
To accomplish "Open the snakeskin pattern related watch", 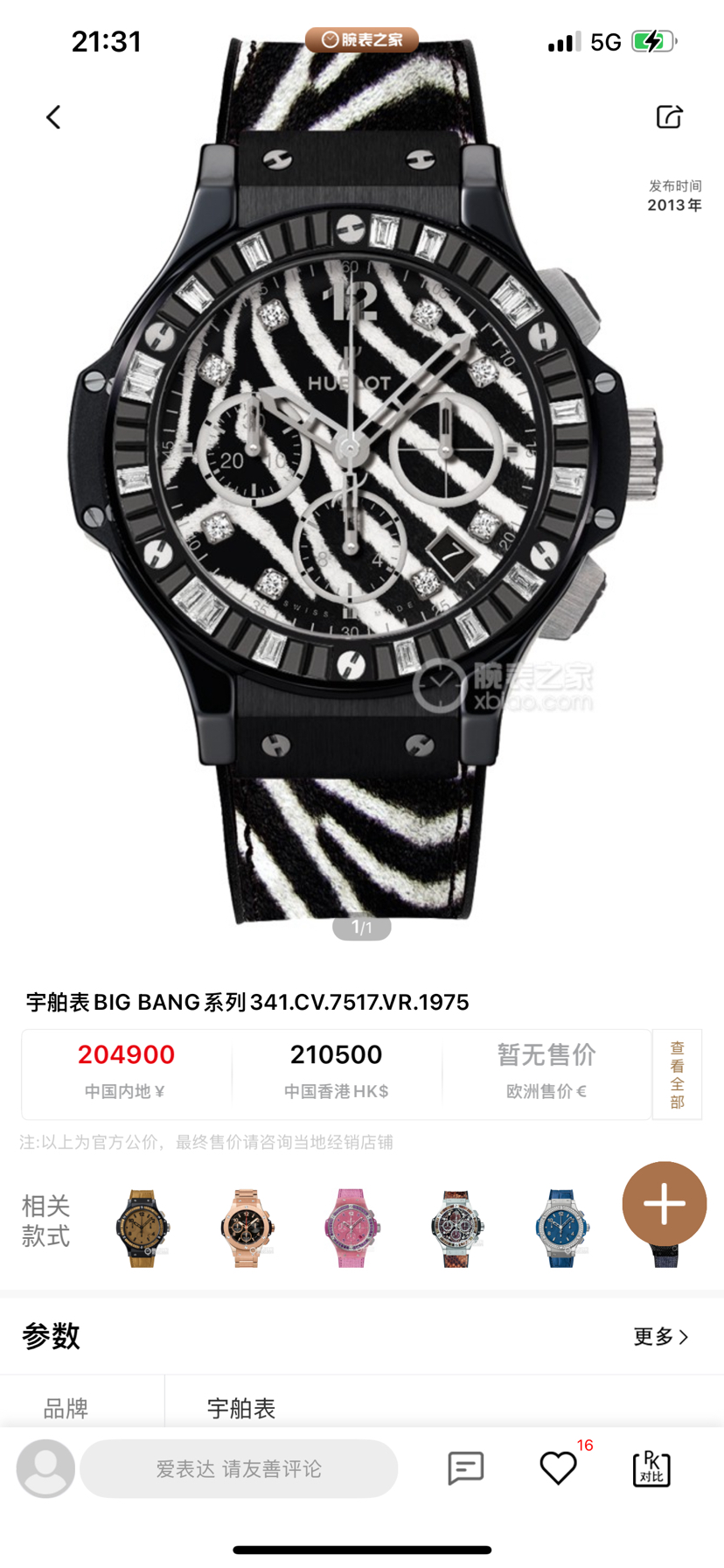I will (x=456, y=1228).
